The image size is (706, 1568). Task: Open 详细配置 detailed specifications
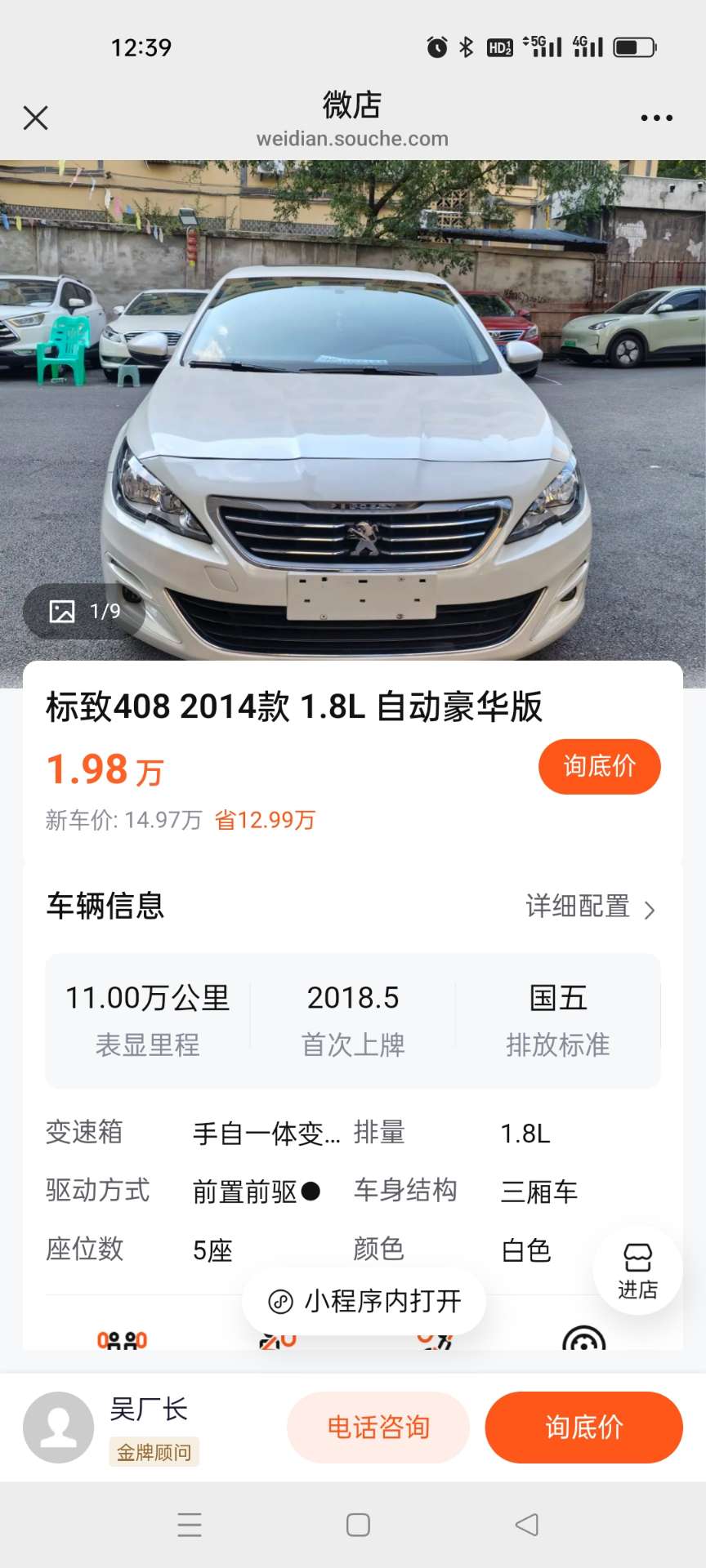(590, 906)
